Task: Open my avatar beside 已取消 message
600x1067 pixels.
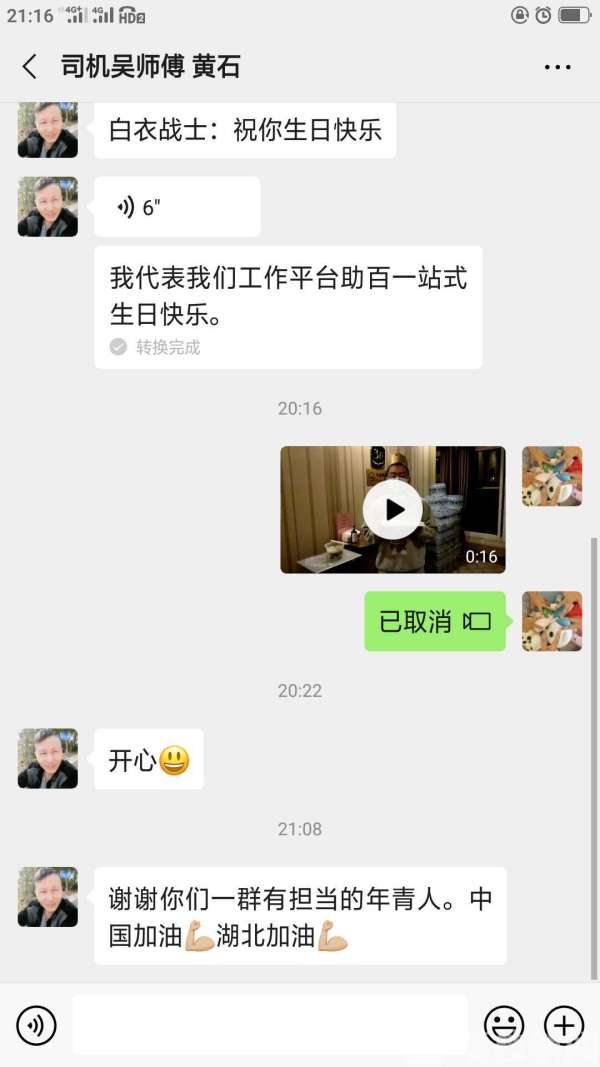Action: [x=552, y=621]
